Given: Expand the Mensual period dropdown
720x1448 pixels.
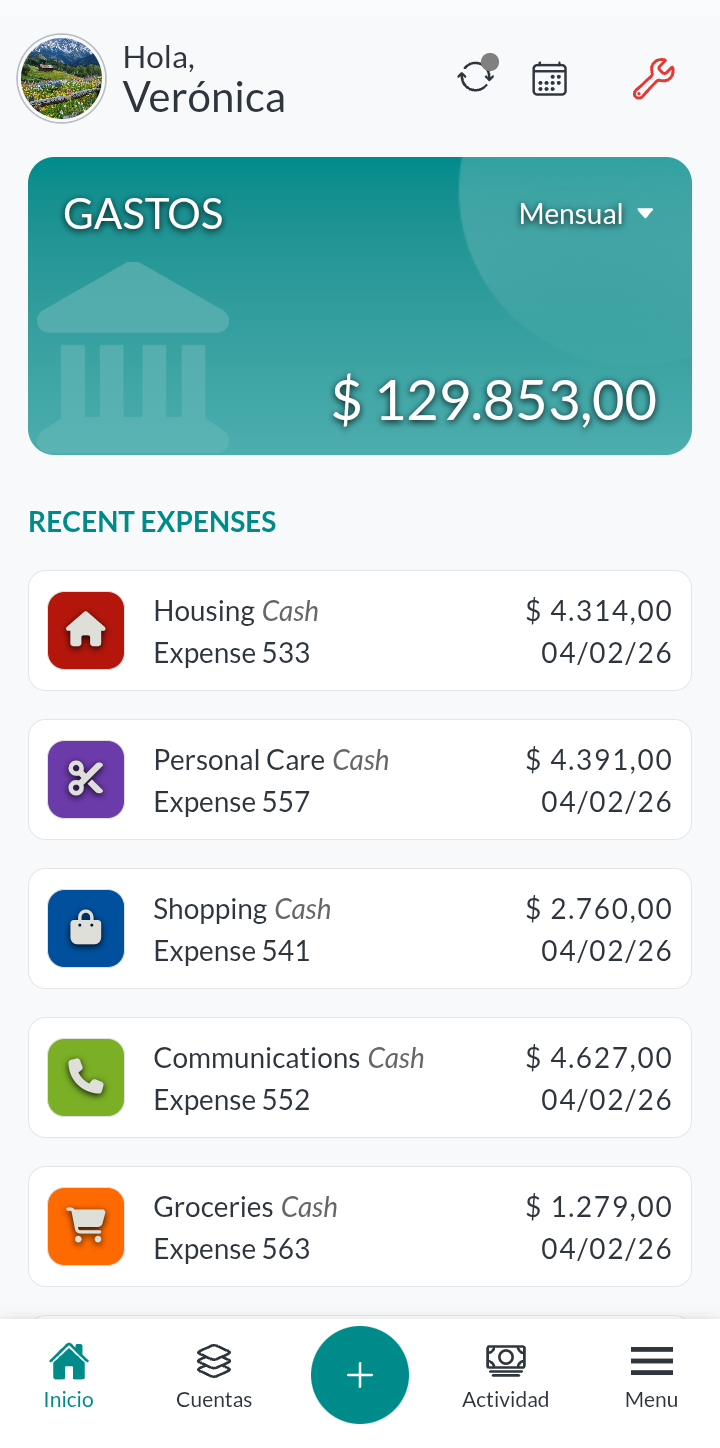Looking at the screenshot, I should 586,214.
